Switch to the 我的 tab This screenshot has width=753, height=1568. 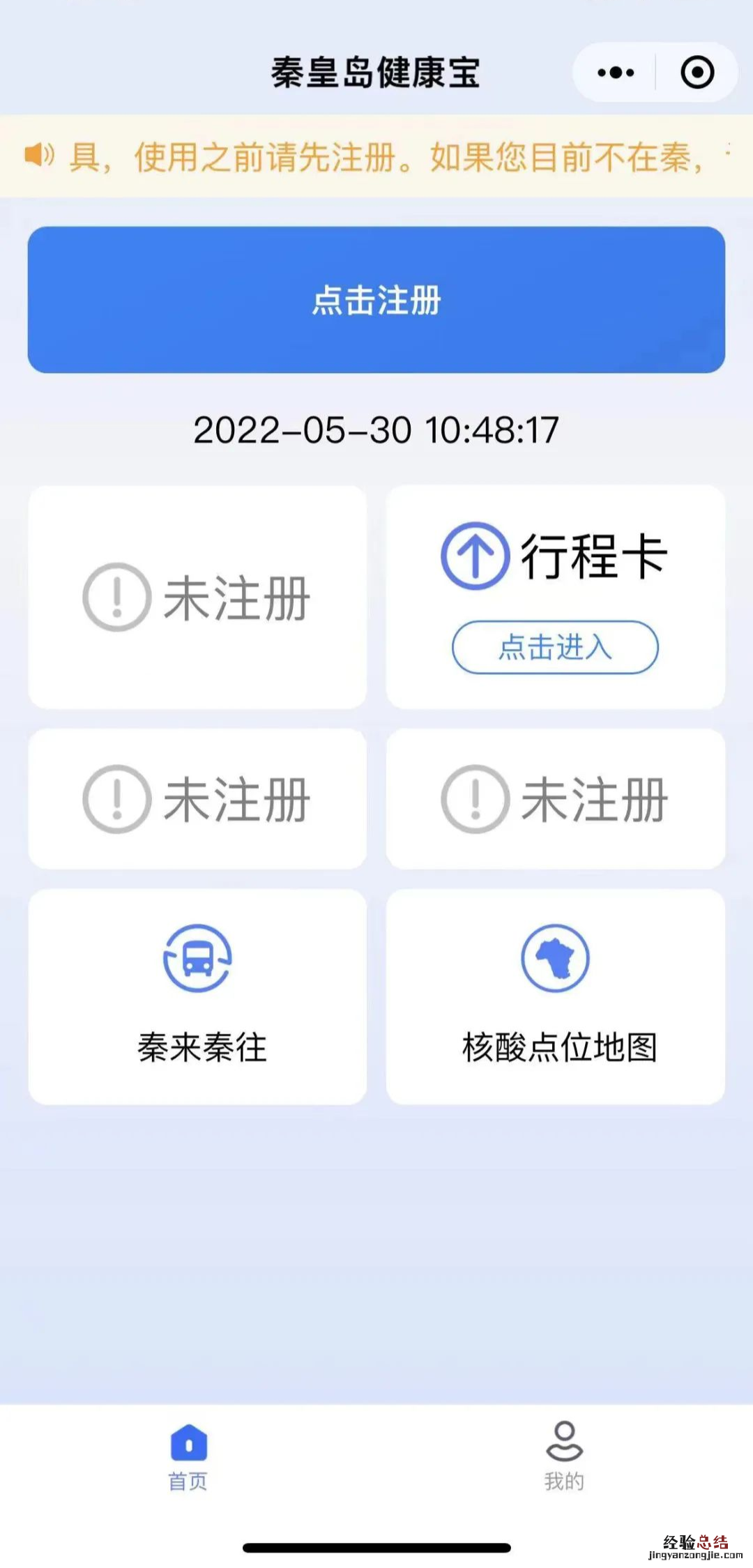pos(564,1457)
